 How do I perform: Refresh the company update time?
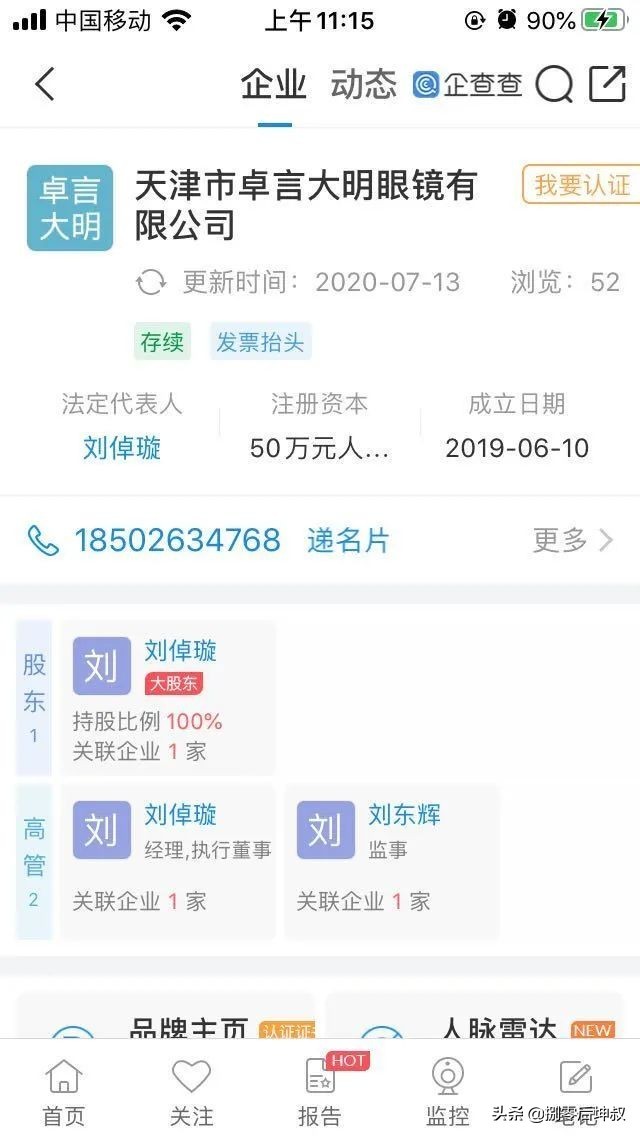pyautogui.click(x=151, y=283)
